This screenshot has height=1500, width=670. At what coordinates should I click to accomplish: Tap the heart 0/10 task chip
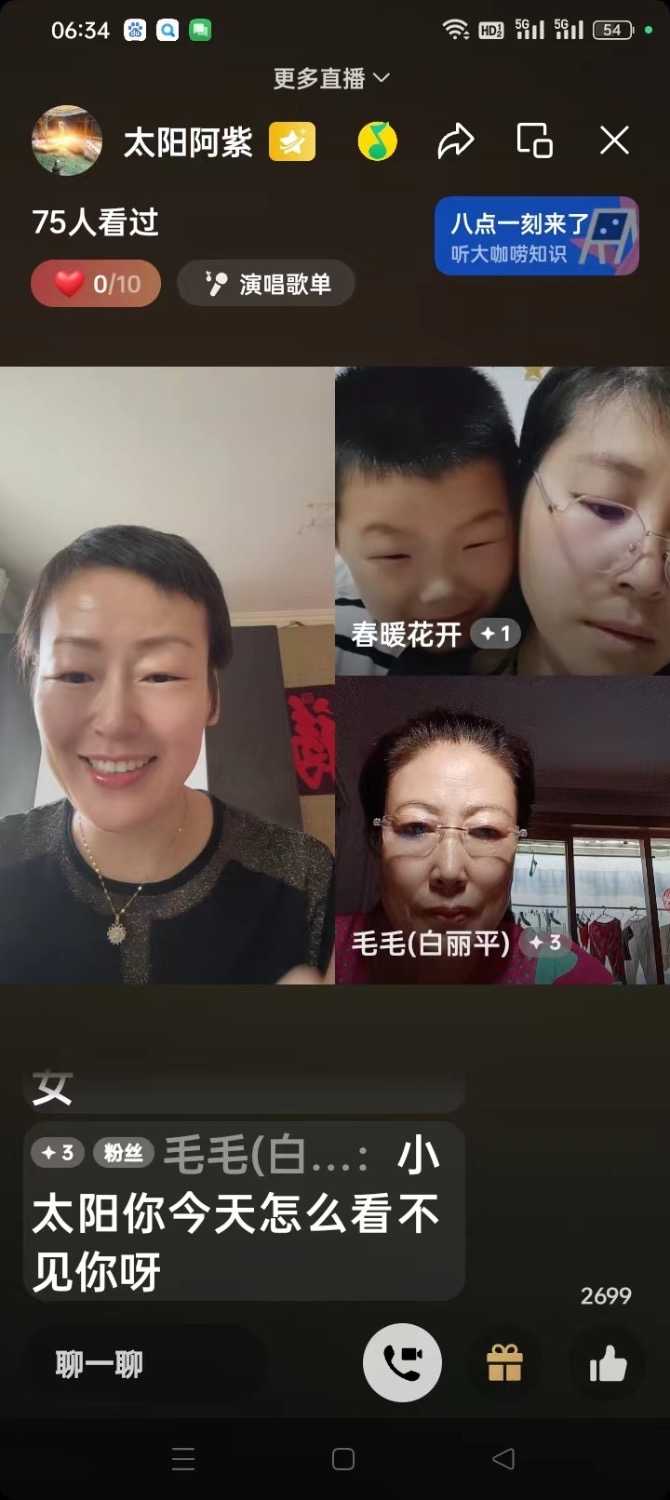tap(96, 284)
